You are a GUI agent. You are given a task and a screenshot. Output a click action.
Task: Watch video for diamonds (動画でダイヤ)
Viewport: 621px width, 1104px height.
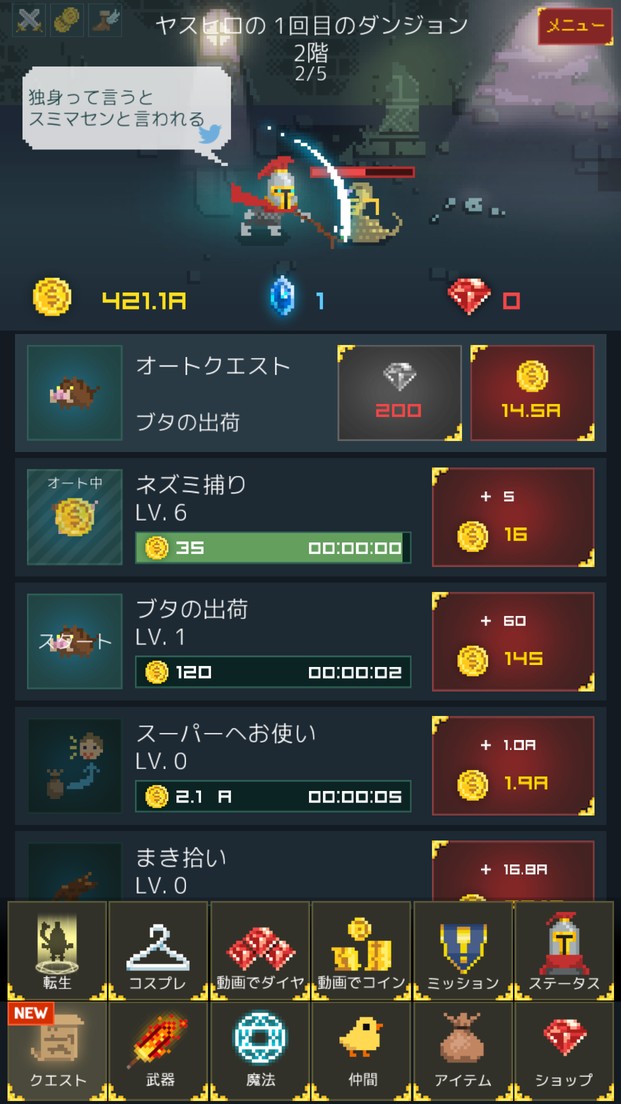click(x=260, y=949)
